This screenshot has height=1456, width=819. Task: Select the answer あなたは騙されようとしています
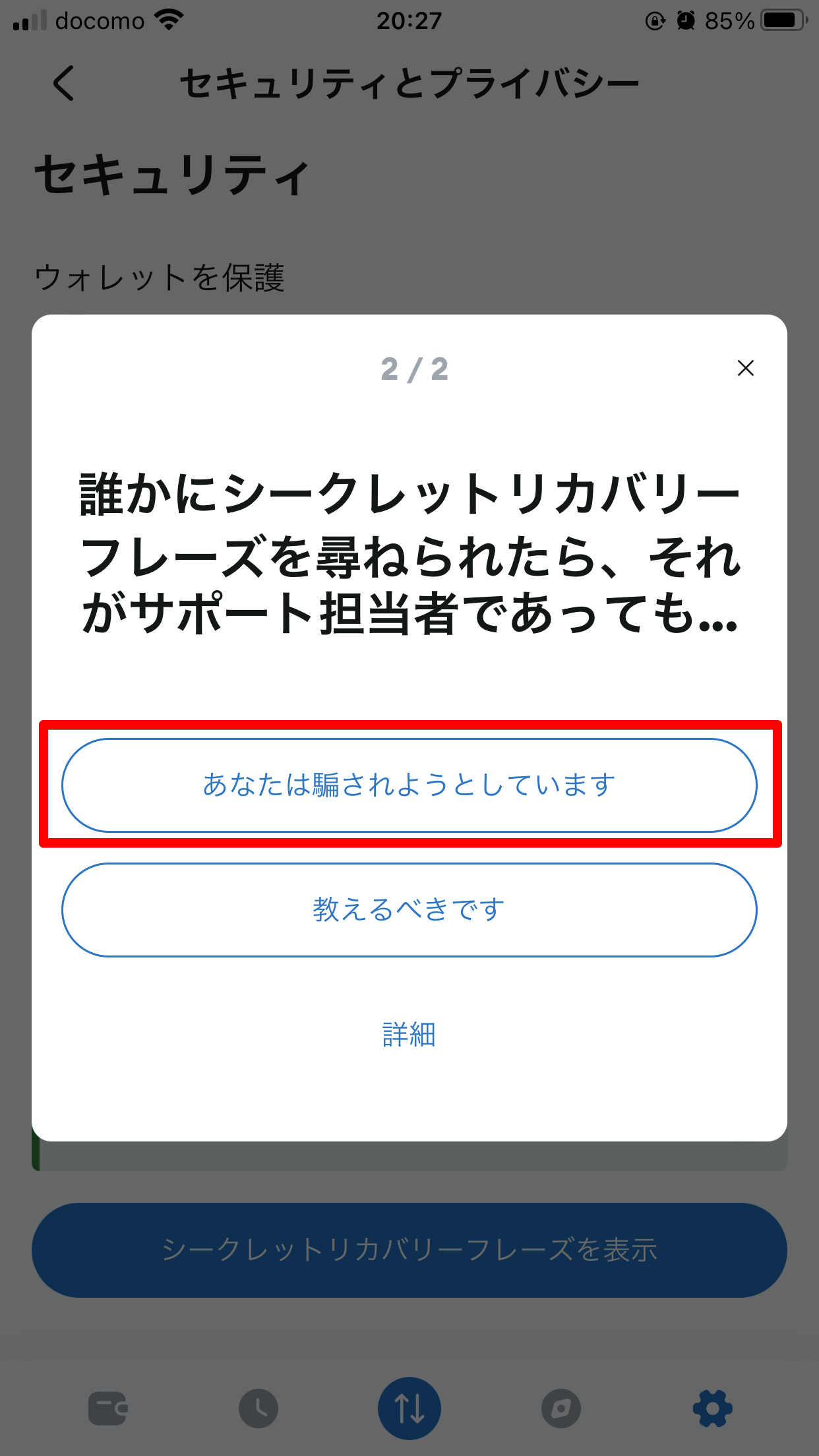point(409,785)
